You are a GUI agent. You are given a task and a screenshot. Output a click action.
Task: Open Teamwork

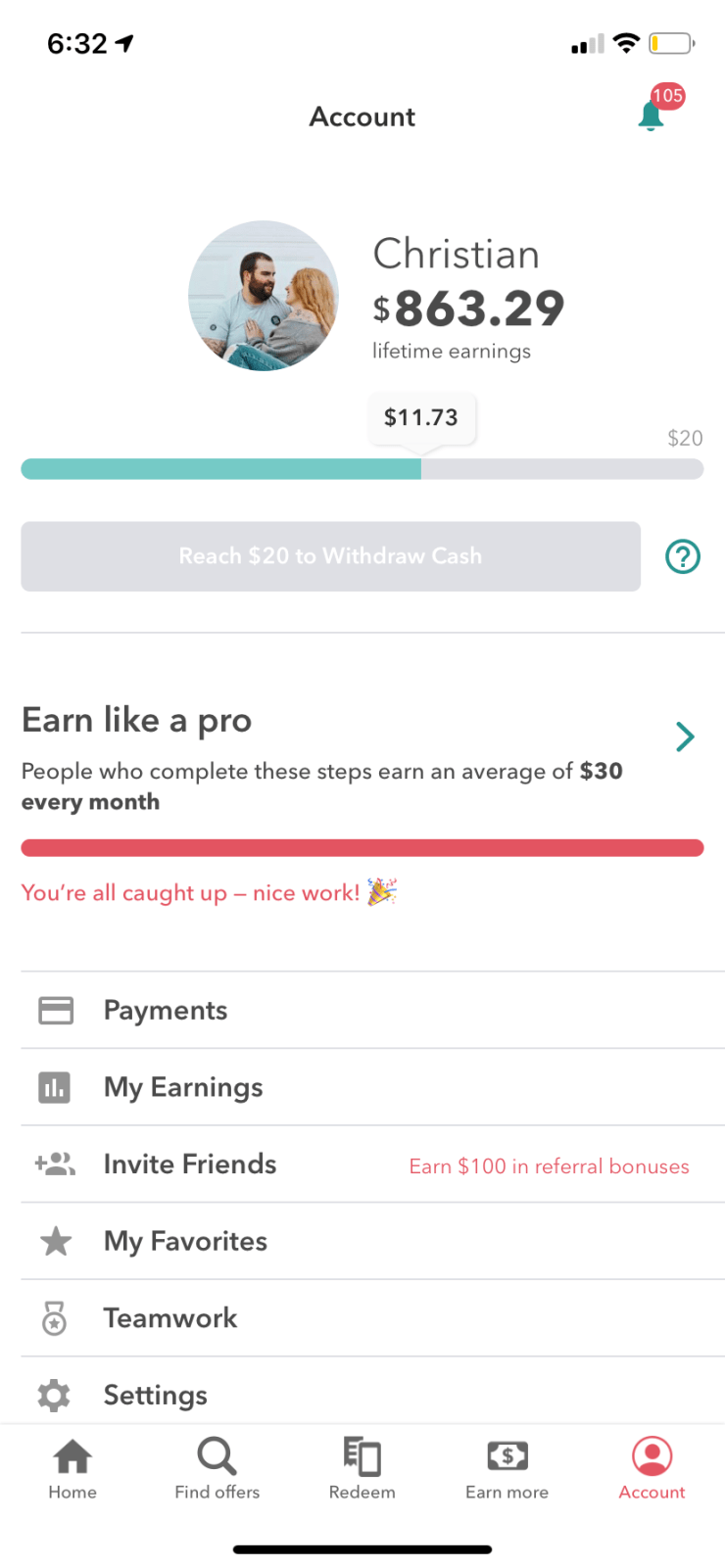coord(170,1318)
